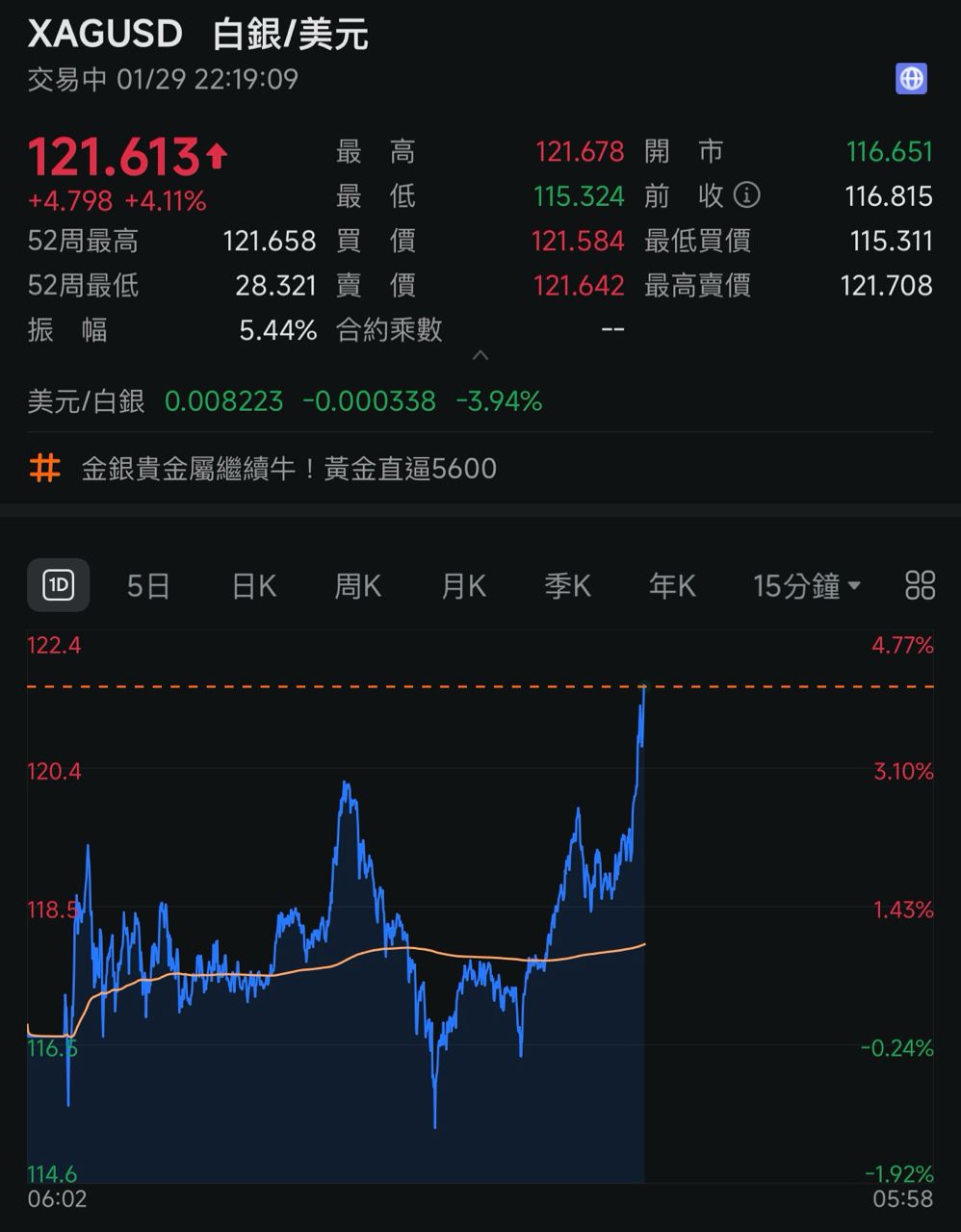The image size is (961, 1232).
Task: Open the globe icon beside trading status
Action: (x=911, y=78)
